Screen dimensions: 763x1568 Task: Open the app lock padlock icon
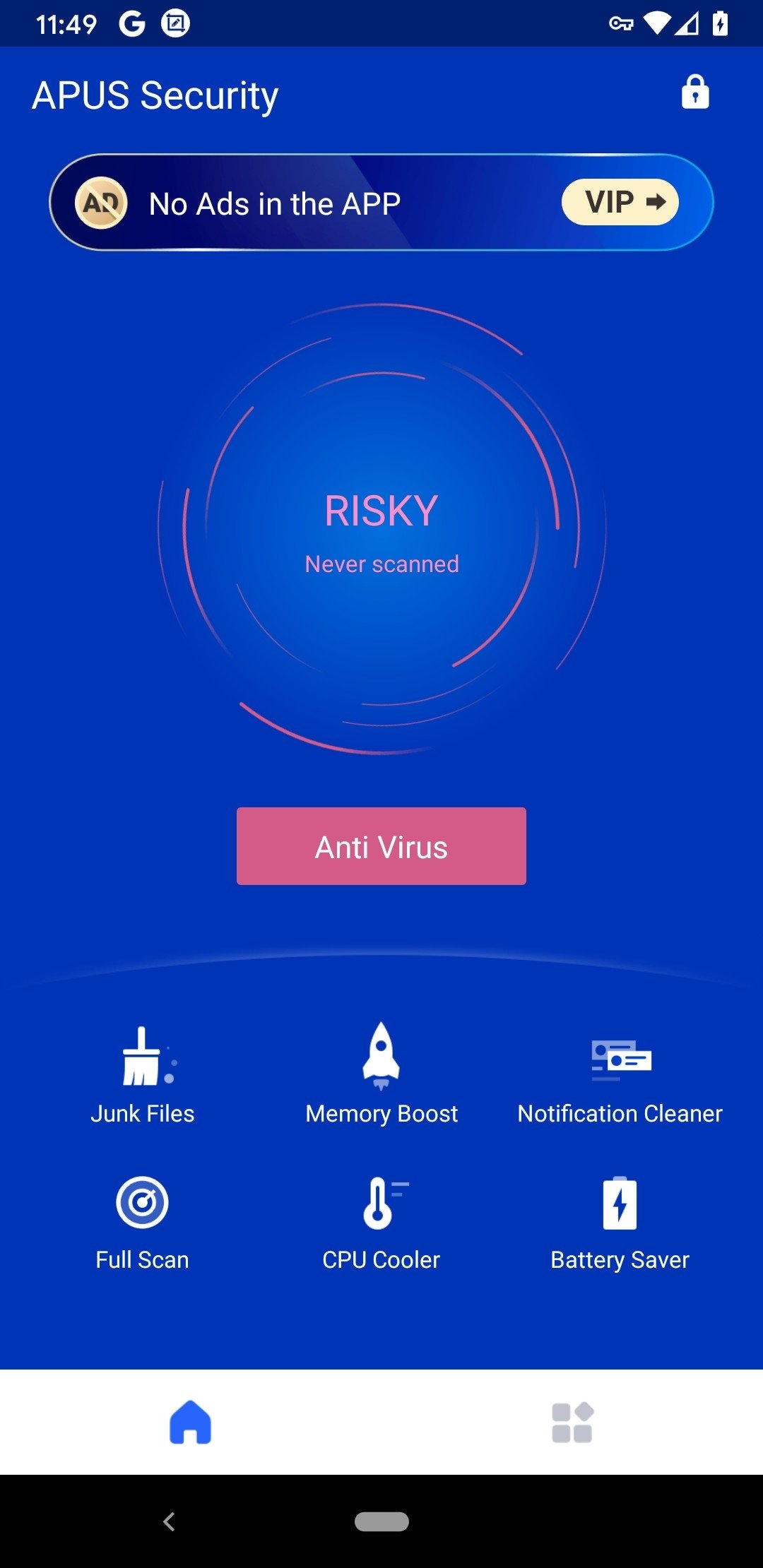point(695,93)
